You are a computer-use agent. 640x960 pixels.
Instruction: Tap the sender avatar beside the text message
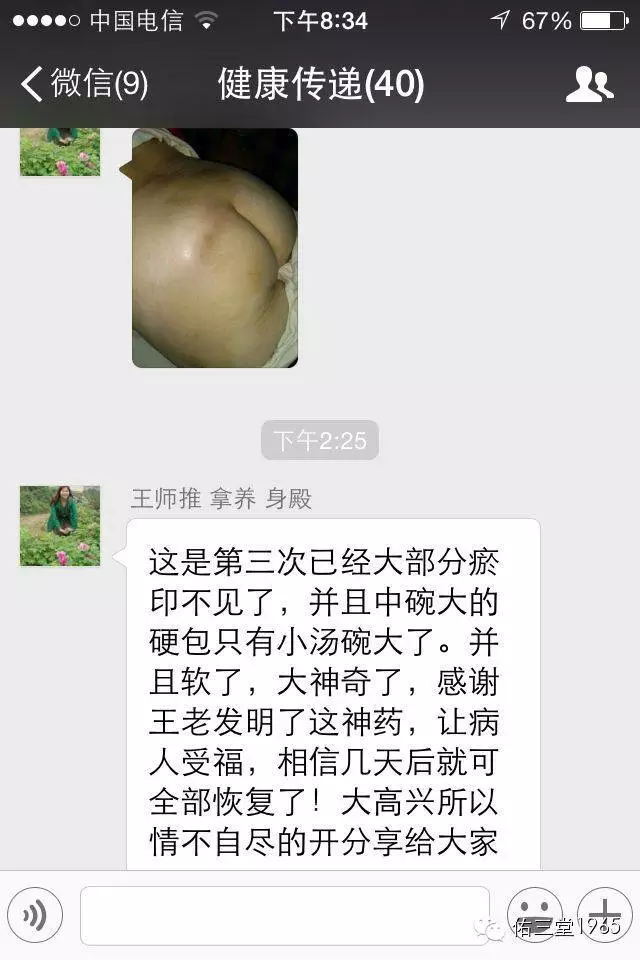click(60, 526)
